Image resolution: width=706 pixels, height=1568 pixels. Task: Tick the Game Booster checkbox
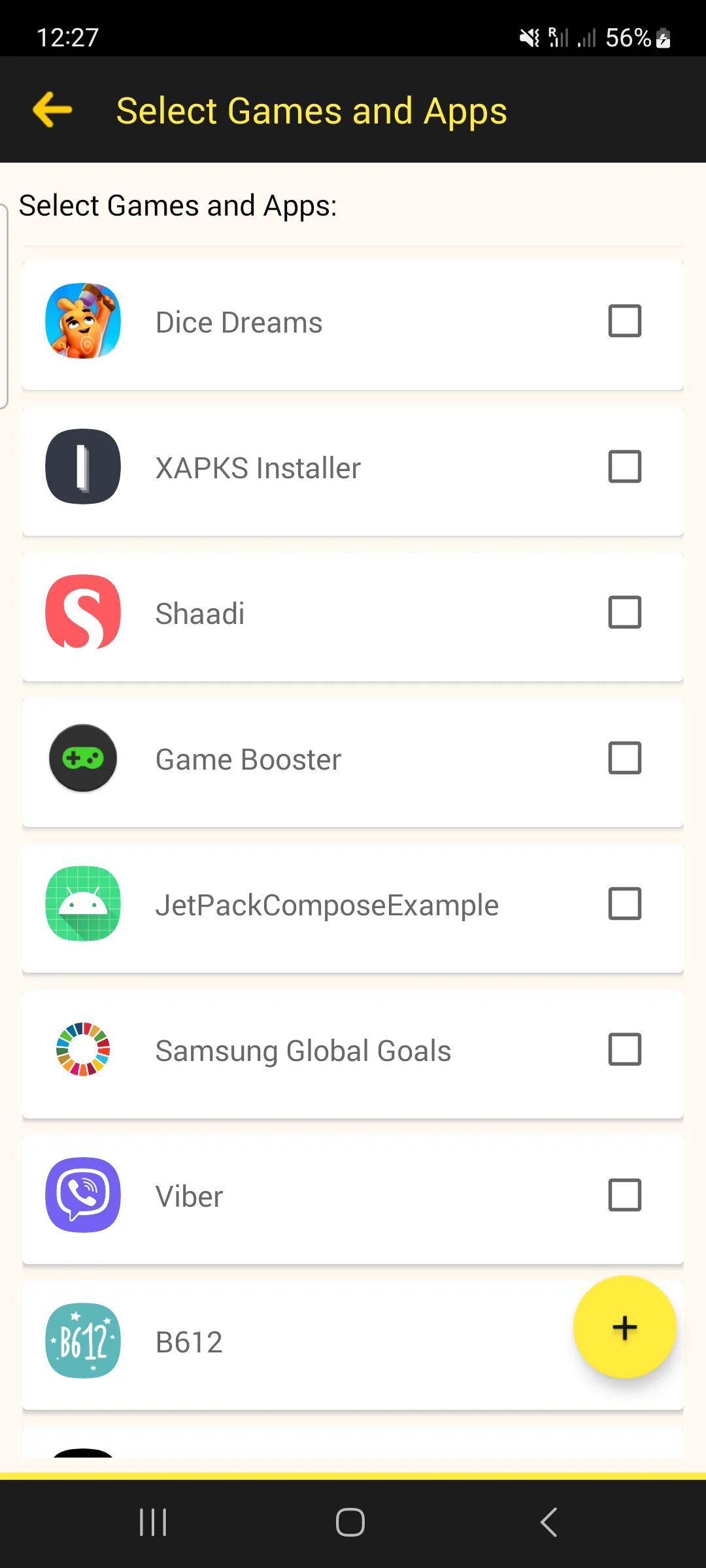click(624, 758)
